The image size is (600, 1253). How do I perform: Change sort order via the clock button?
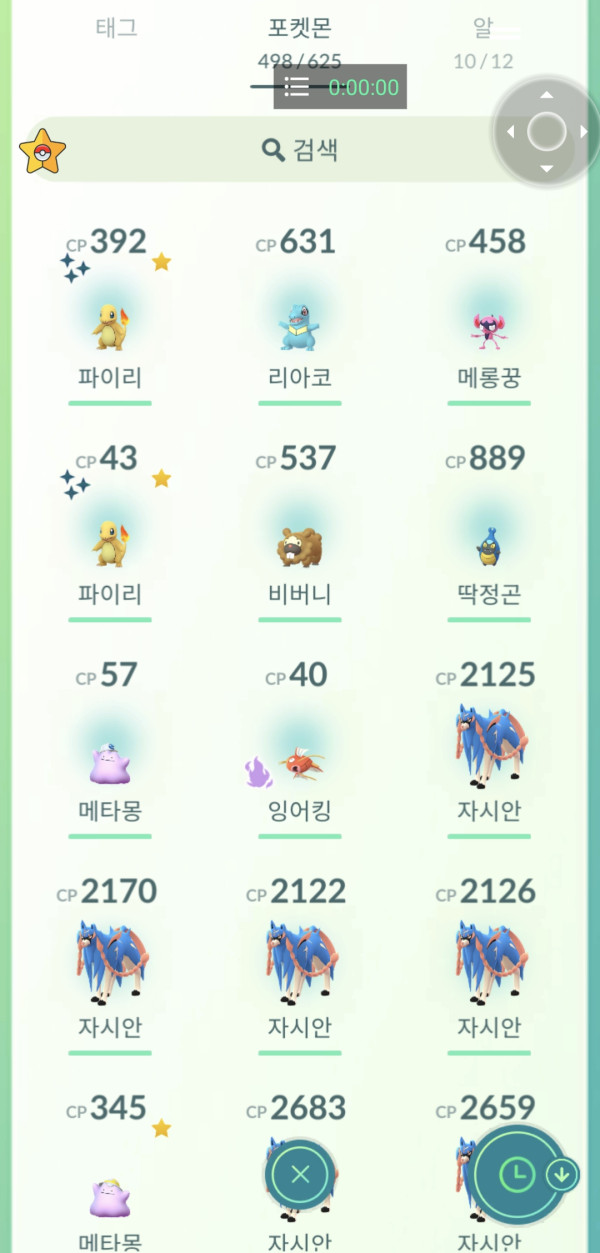tap(516, 1175)
